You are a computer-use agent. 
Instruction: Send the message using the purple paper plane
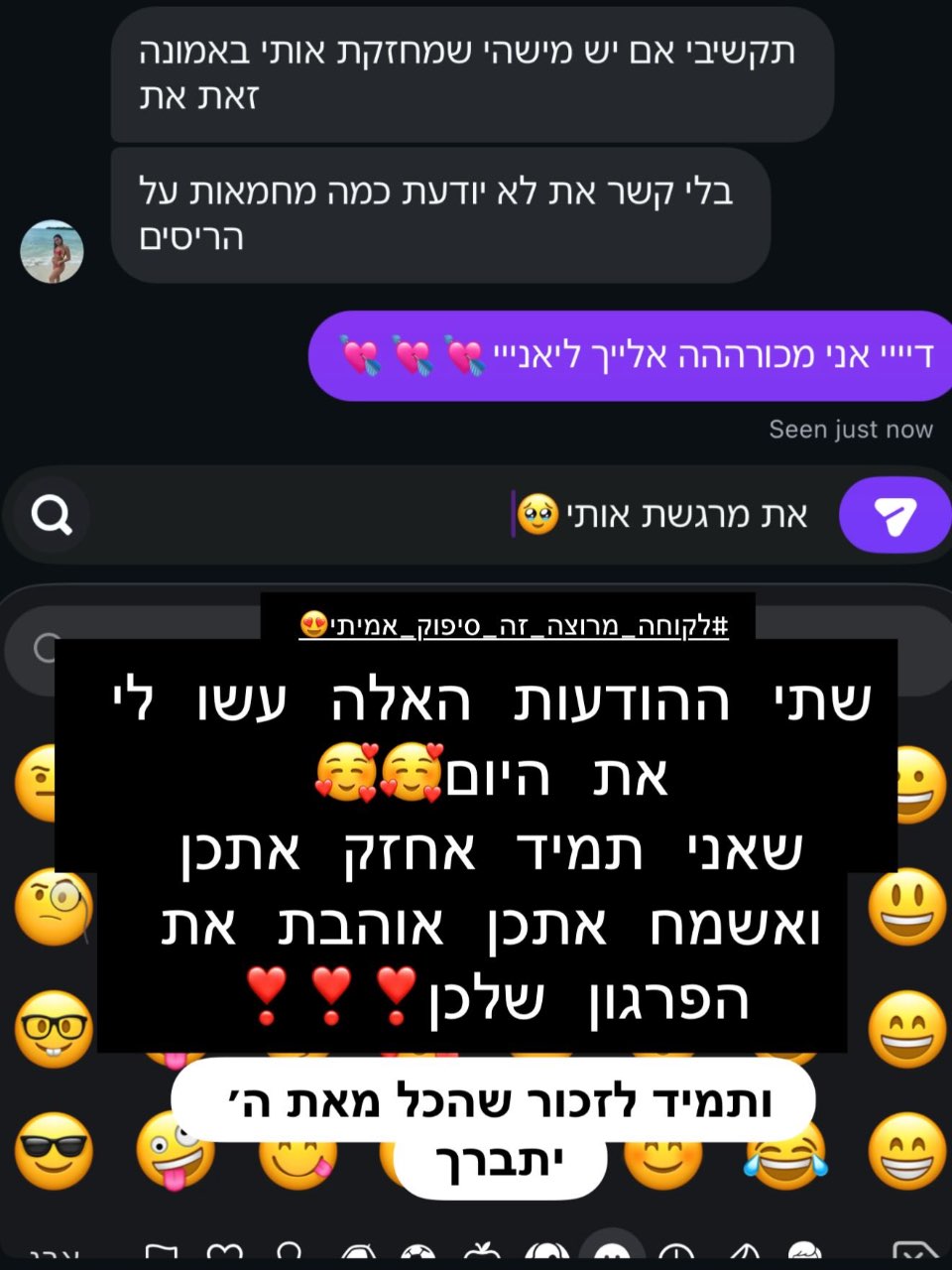[894, 515]
